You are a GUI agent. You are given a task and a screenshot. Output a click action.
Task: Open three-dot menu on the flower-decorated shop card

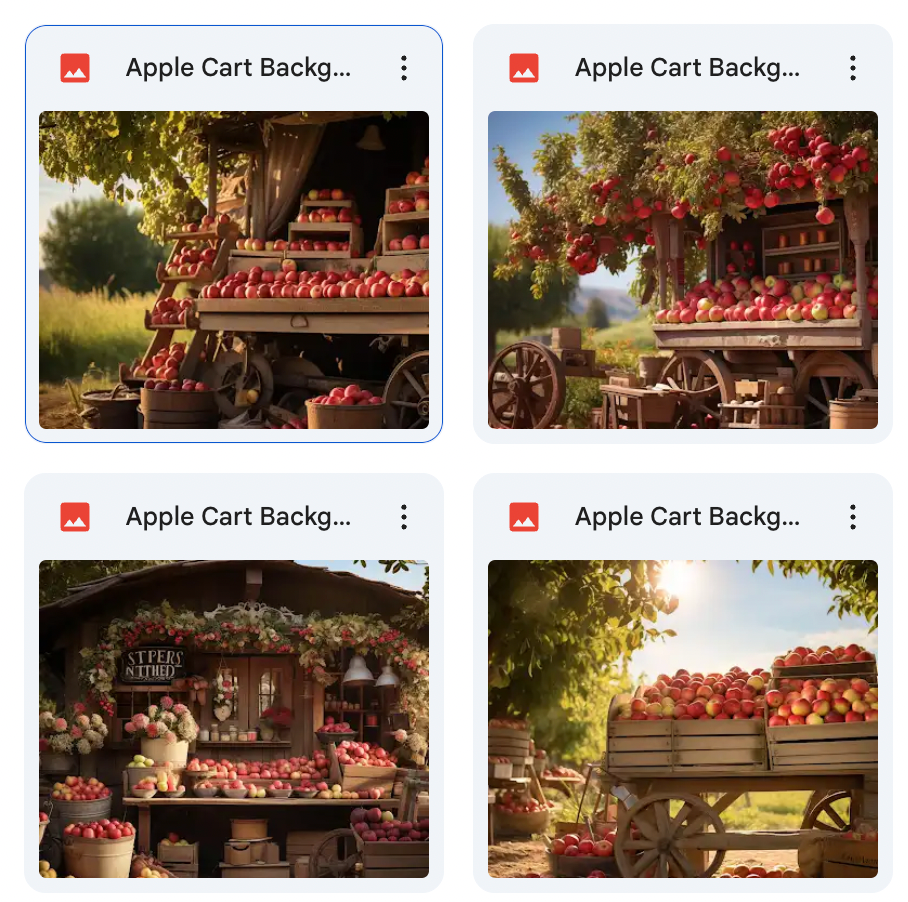pyautogui.click(x=404, y=517)
